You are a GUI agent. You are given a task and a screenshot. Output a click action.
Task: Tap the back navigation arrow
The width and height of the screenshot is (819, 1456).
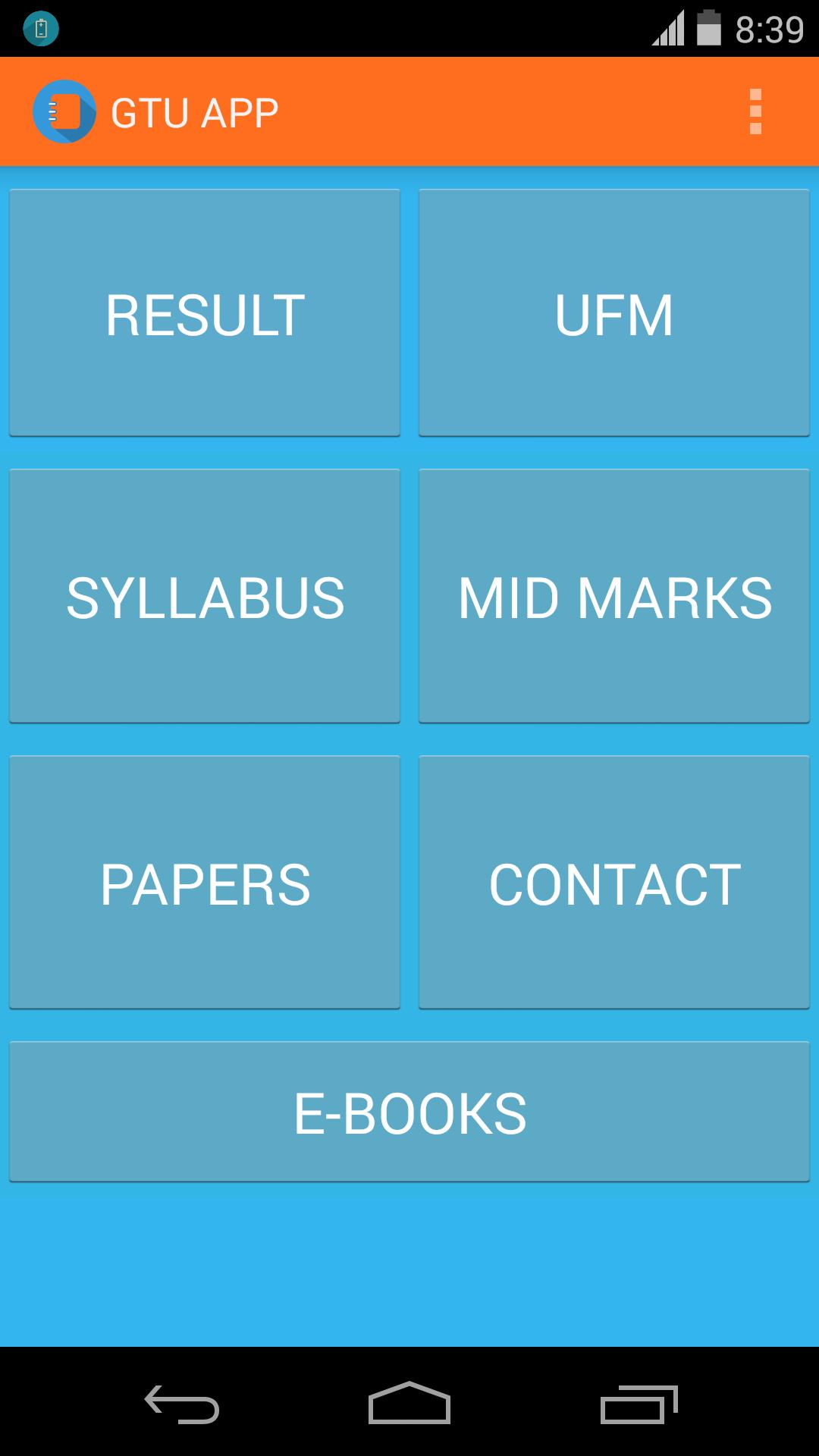coord(181,1401)
